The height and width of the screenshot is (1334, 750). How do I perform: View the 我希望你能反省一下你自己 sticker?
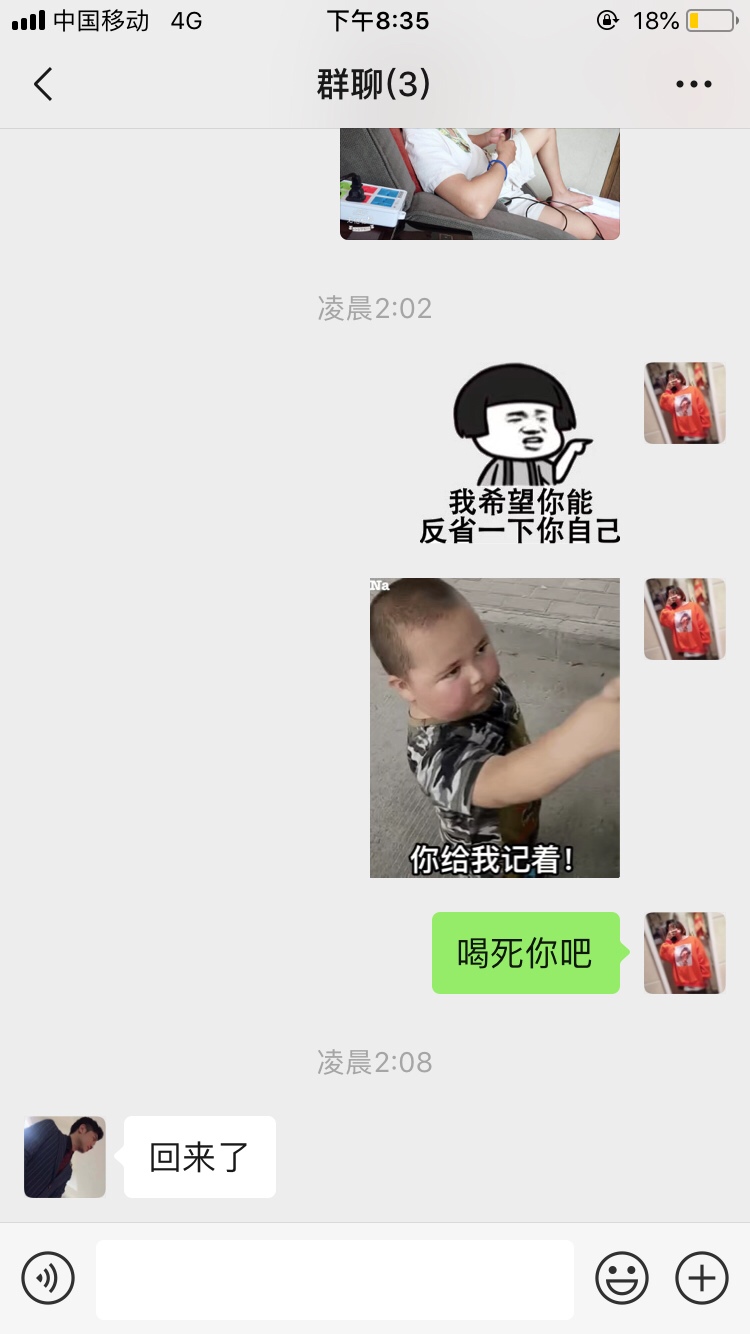[520, 455]
